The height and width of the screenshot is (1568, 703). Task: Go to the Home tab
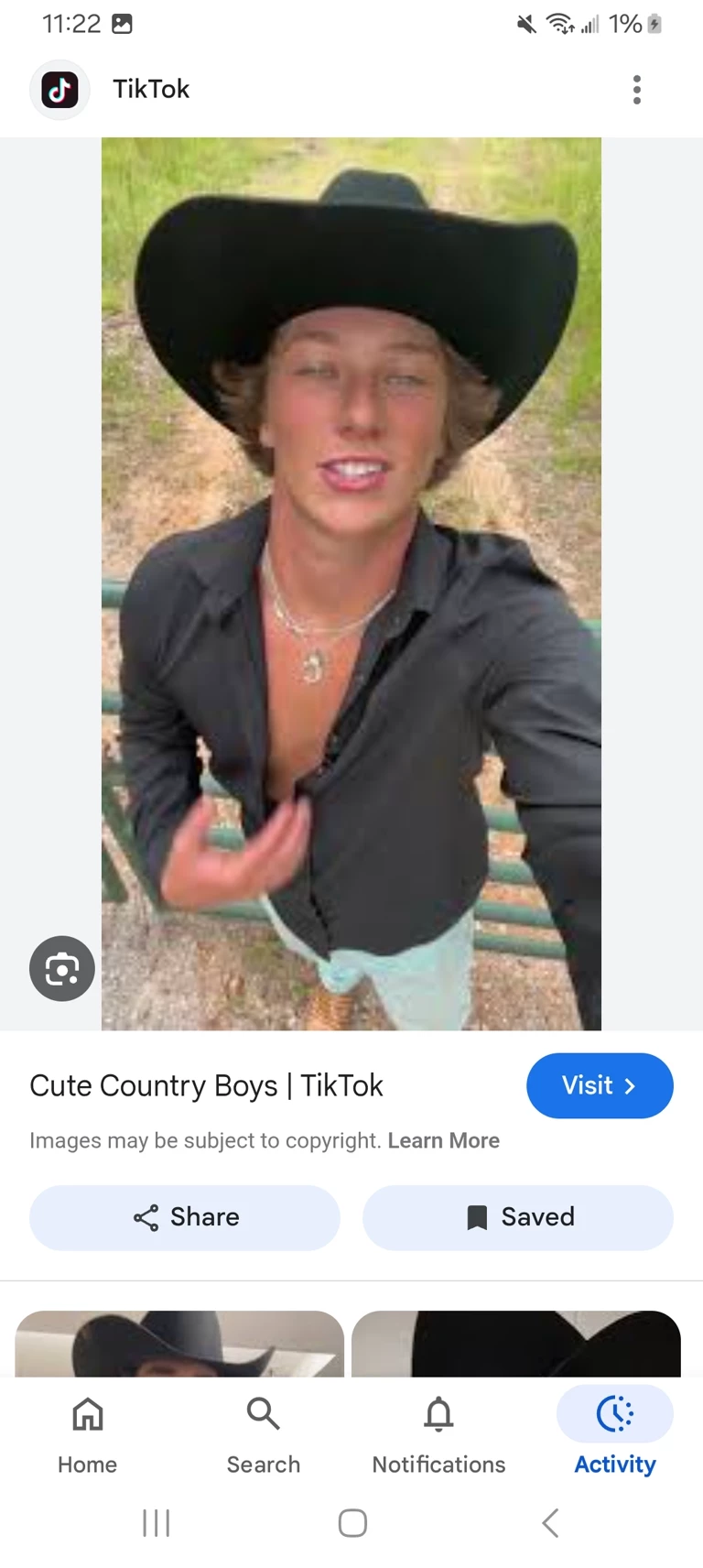click(x=88, y=1435)
